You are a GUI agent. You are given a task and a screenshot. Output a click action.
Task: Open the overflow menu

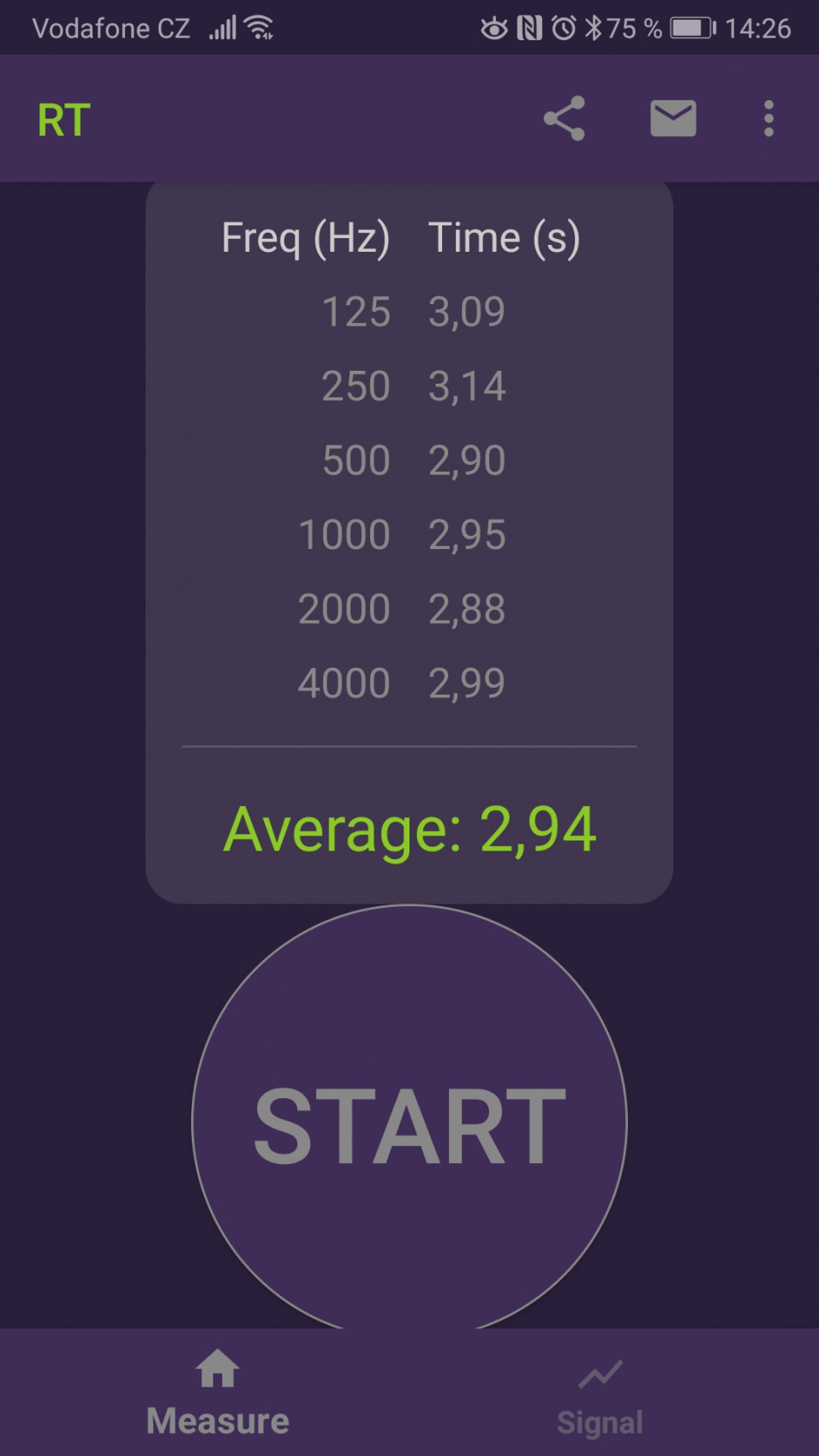(x=768, y=118)
